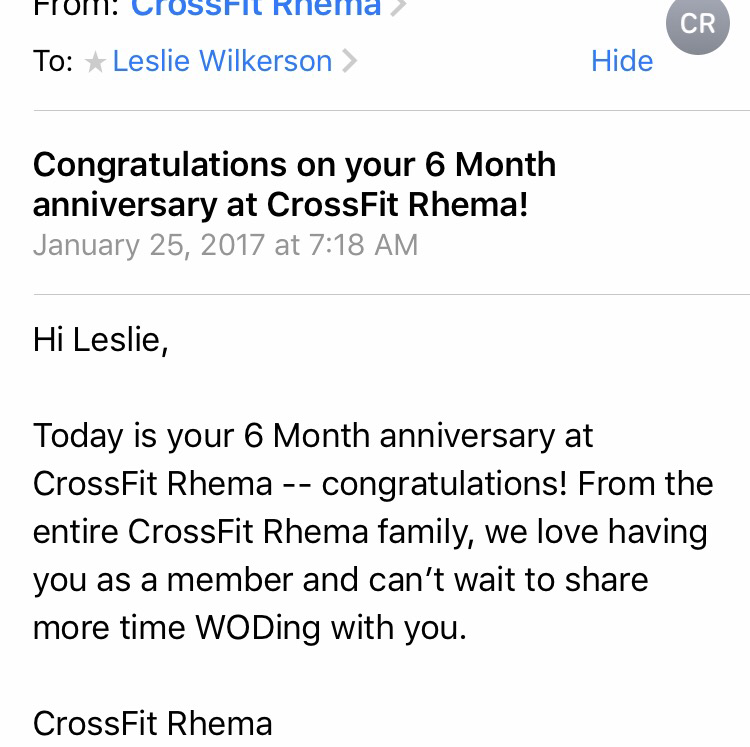The height and width of the screenshot is (747, 750).
Task: Open recipient Leslie Wilkerson contact details
Action: coord(222,61)
